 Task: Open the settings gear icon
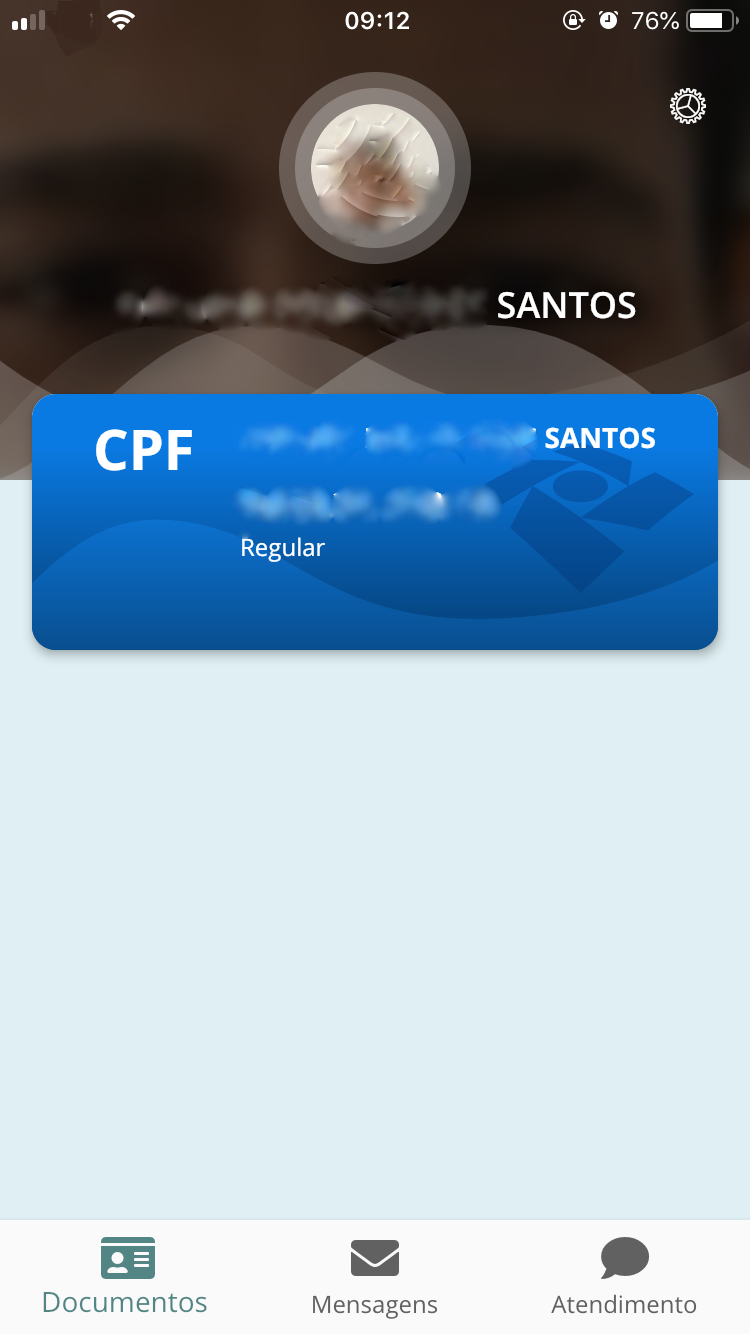click(x=688, y=106)
